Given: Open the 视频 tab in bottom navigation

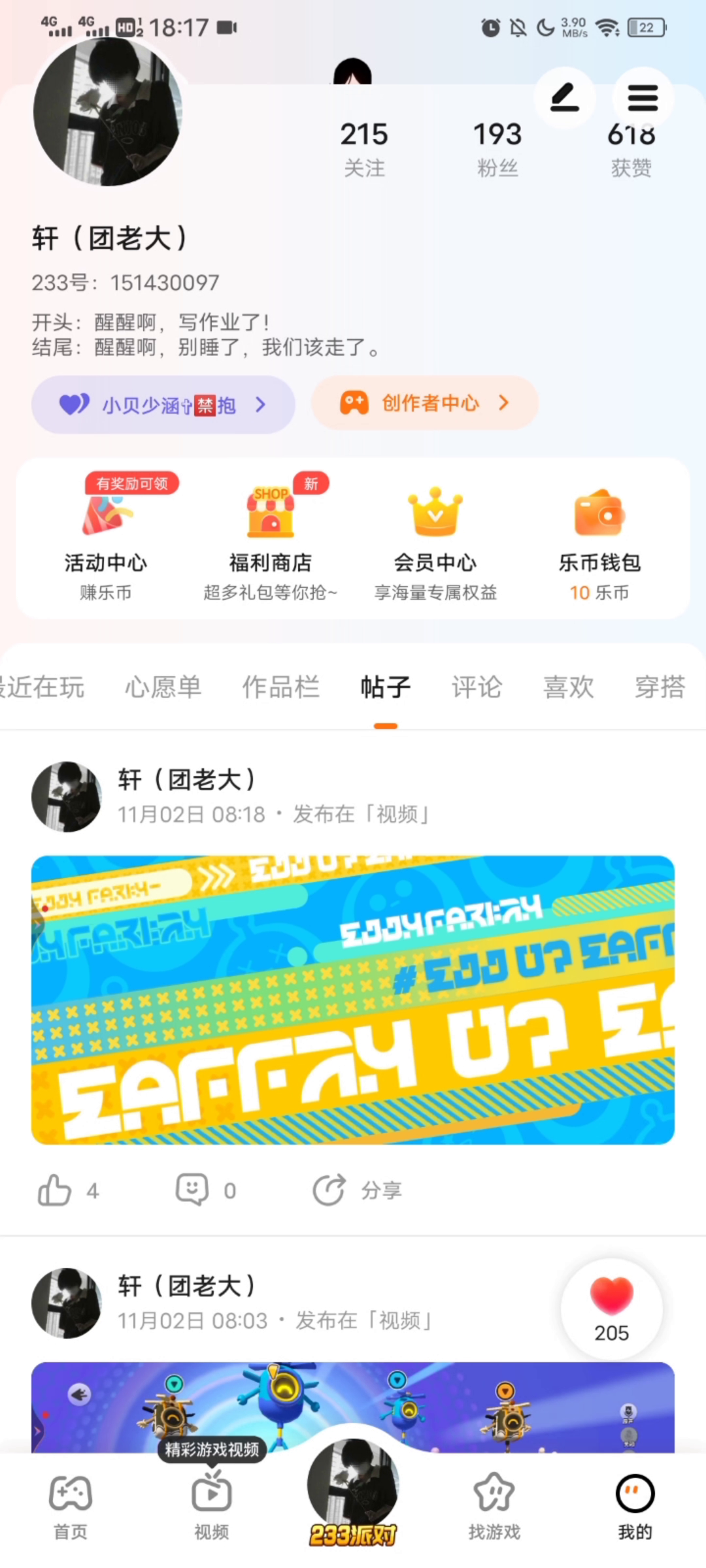Looking at the screenshot, I should click(212, 1505).
